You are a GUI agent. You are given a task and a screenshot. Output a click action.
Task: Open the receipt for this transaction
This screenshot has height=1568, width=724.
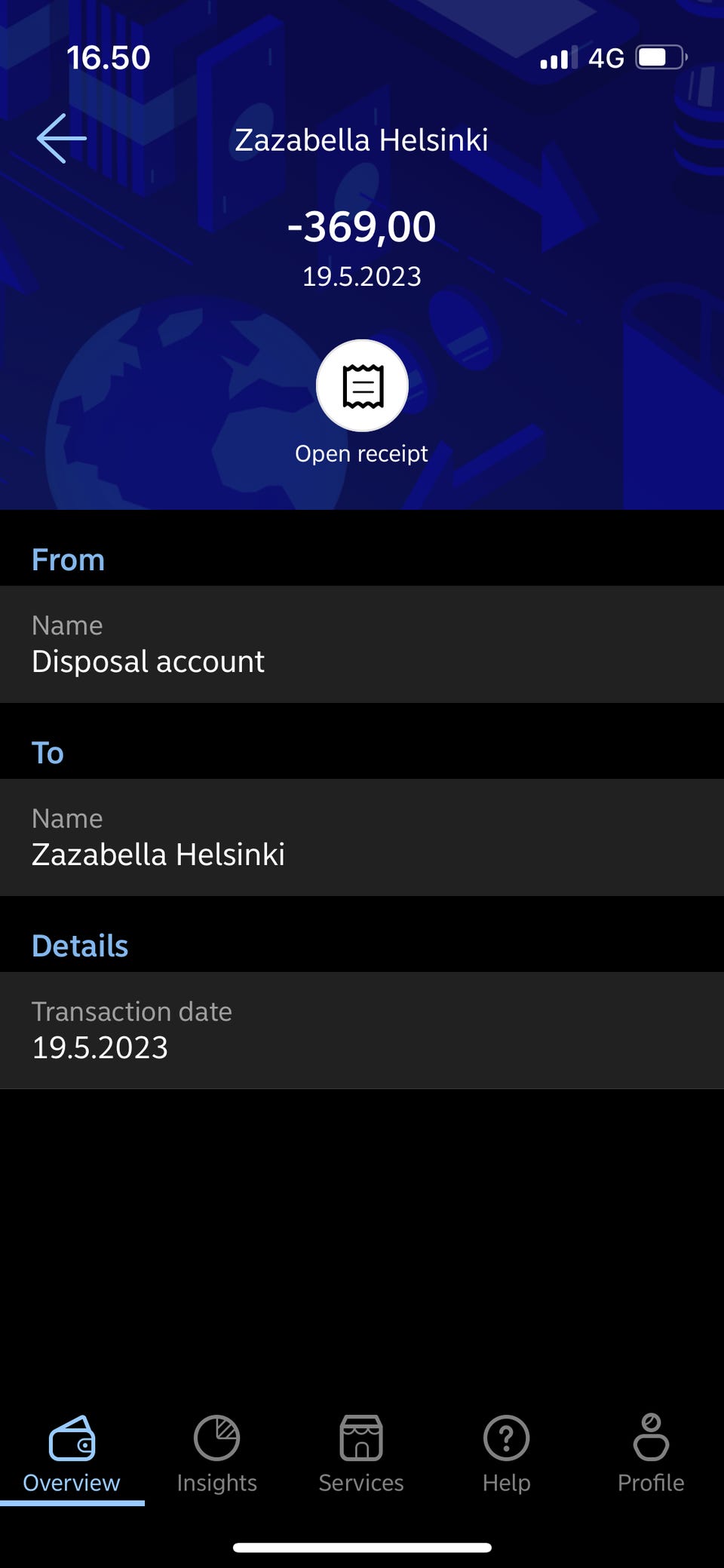coord(362,386)
